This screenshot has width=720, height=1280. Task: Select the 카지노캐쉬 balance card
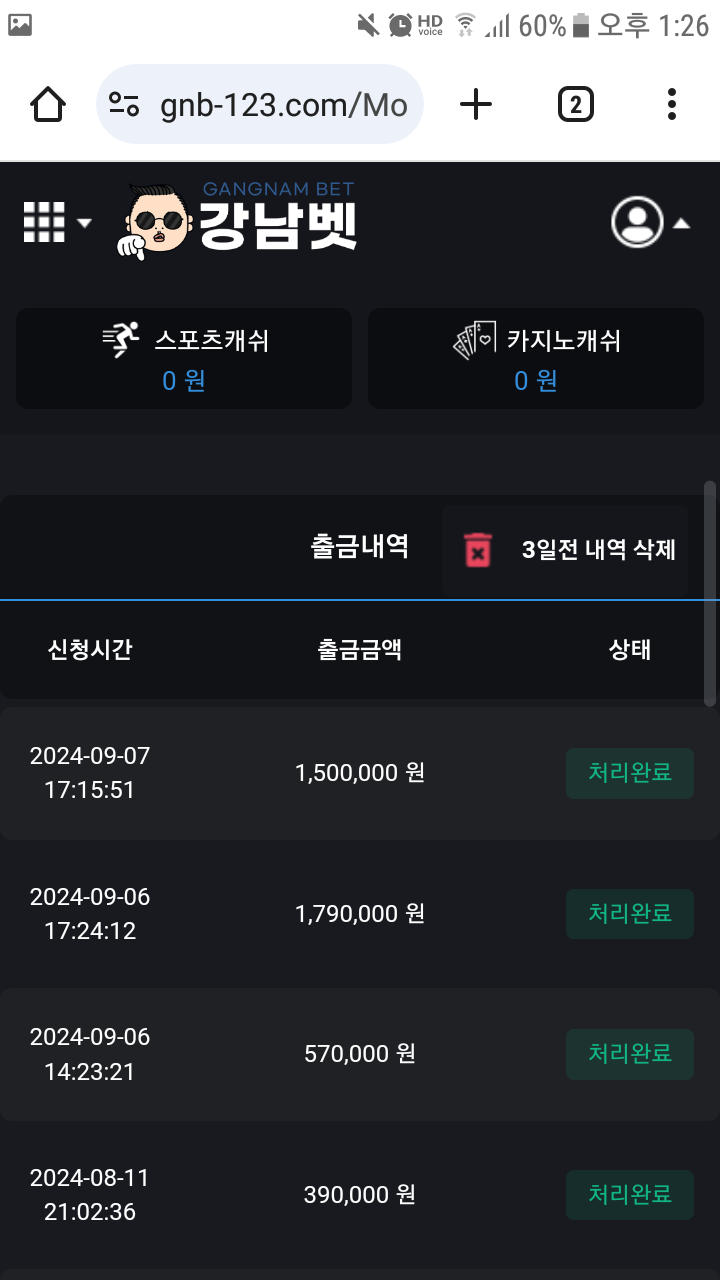(536, 358)
